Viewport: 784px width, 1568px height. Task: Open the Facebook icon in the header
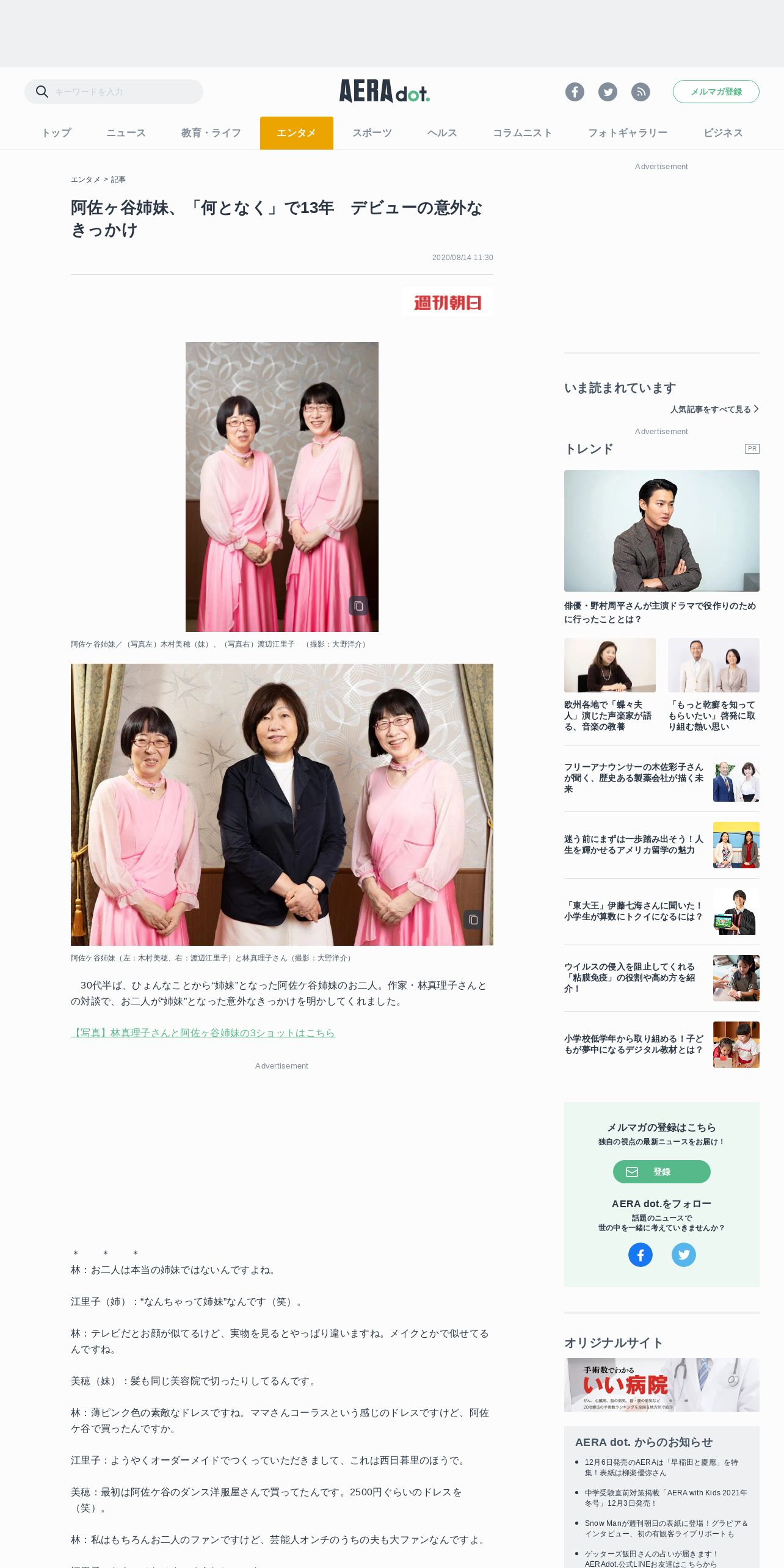coord(575,92)
